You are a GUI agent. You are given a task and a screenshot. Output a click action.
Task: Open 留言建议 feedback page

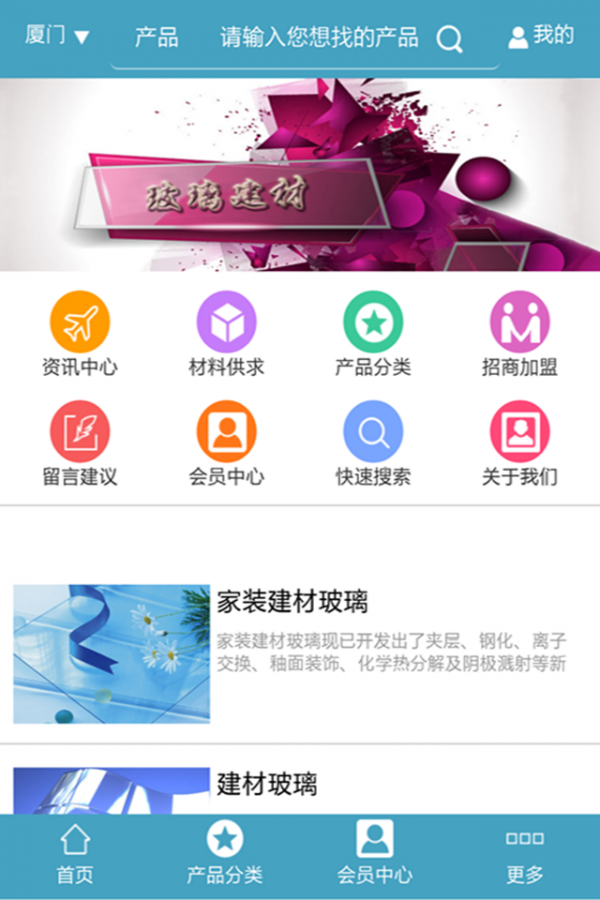click(x=79, y=444)
